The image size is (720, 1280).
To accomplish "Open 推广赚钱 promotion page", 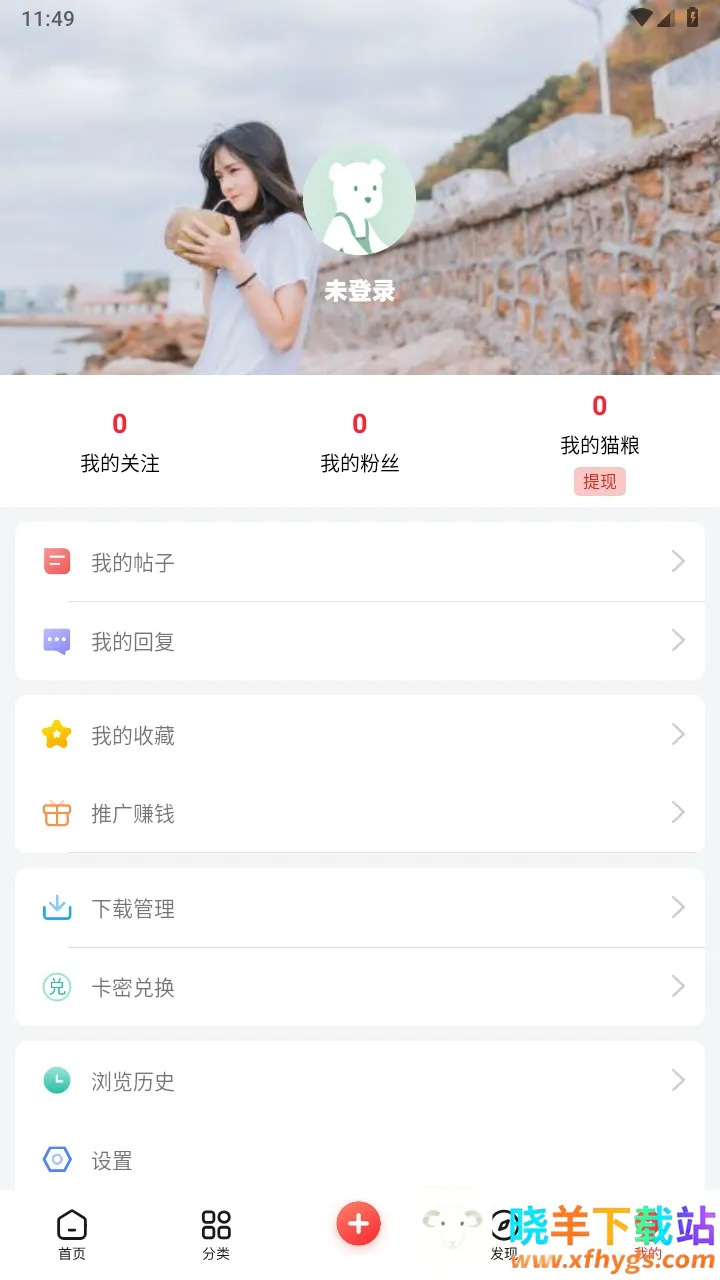I will 360,814.
